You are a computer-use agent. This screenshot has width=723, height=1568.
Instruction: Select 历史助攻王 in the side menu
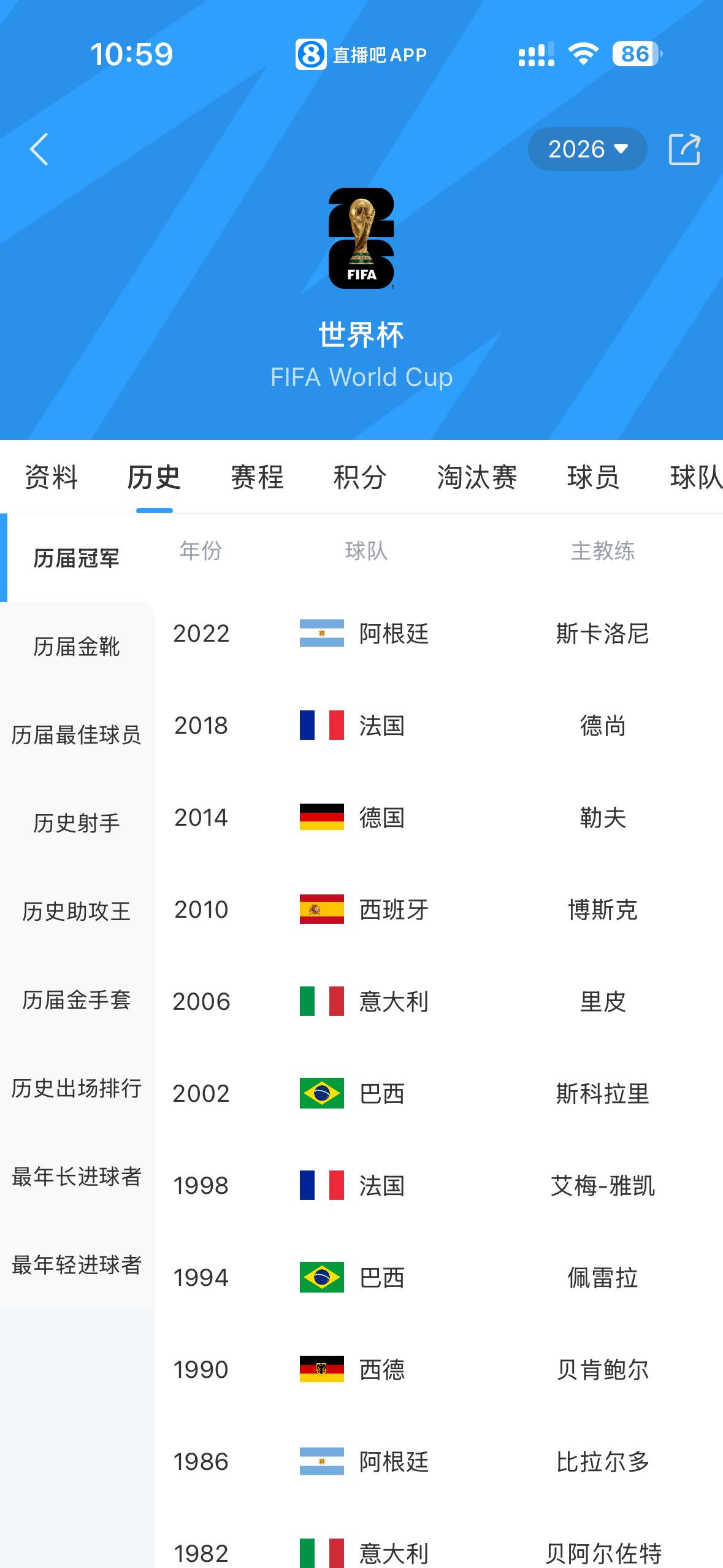77,912
